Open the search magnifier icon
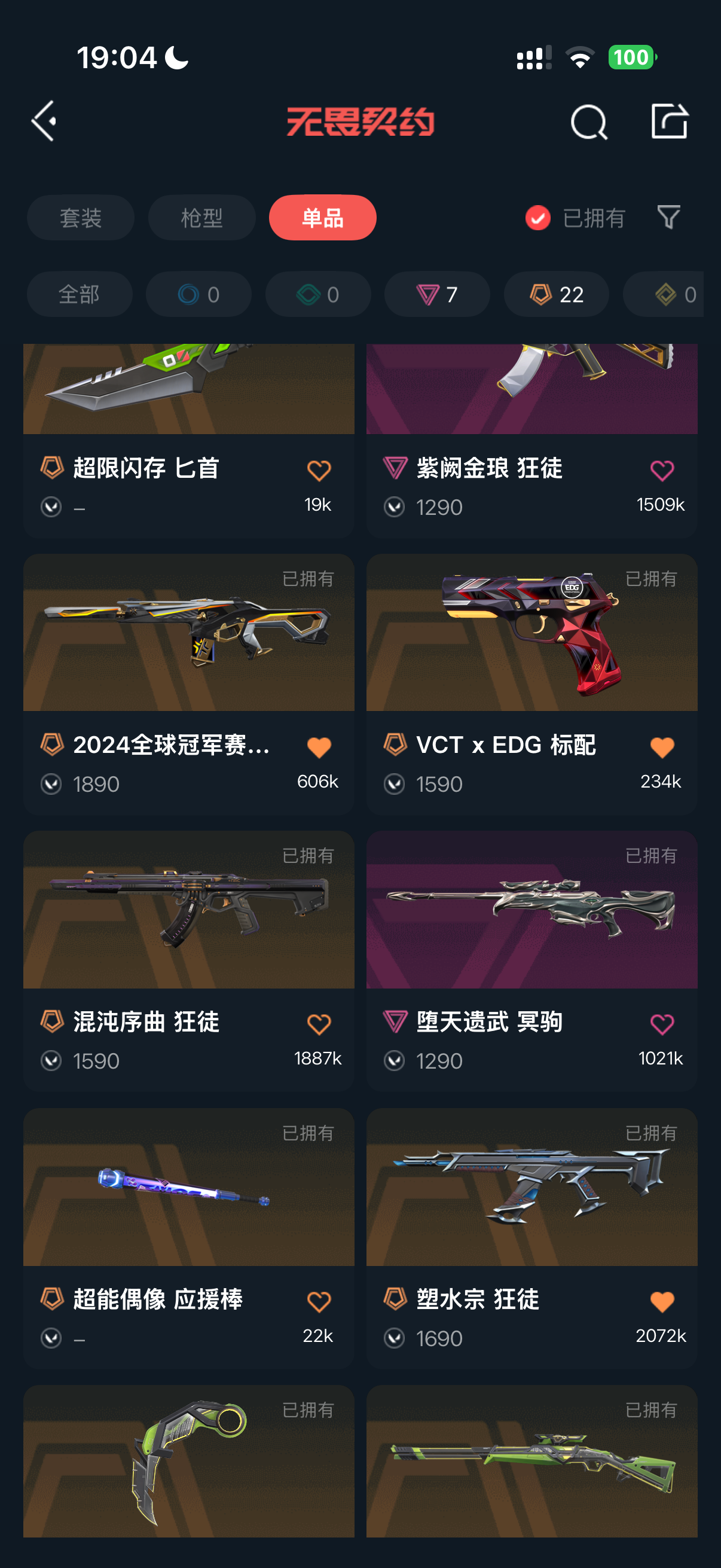 [588, 123]
